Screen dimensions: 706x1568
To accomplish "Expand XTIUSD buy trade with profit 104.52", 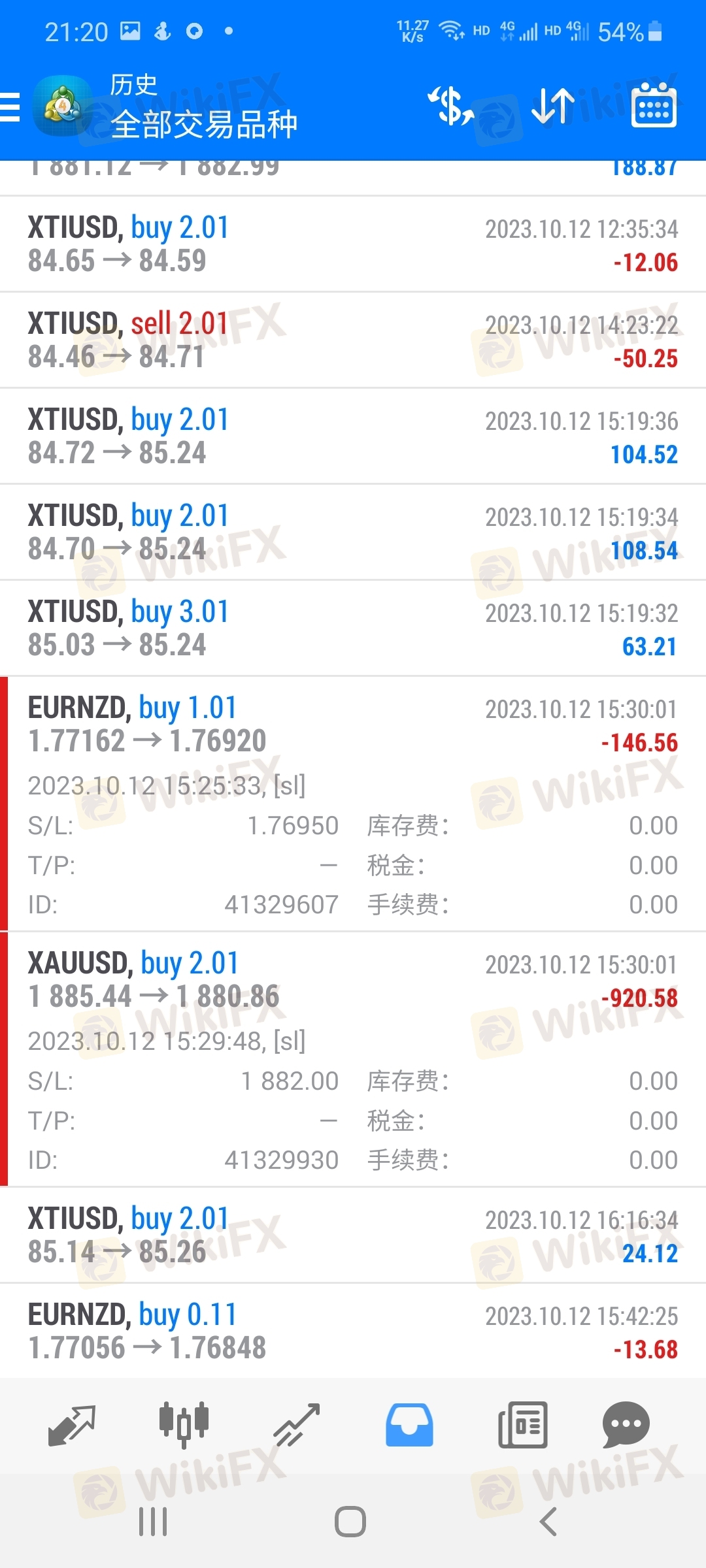I will (x=353, y=436).
